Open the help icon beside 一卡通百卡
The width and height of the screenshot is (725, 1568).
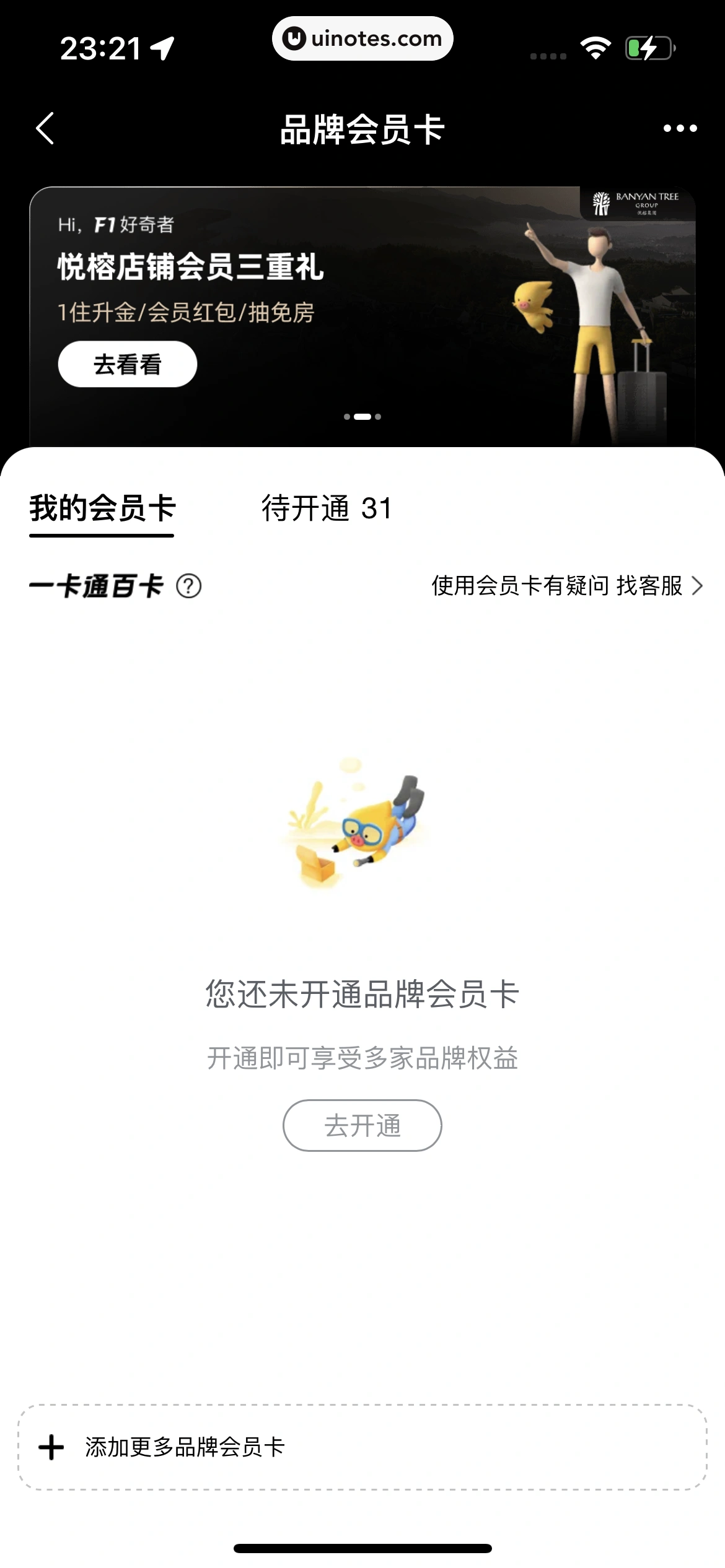[189, 586]
